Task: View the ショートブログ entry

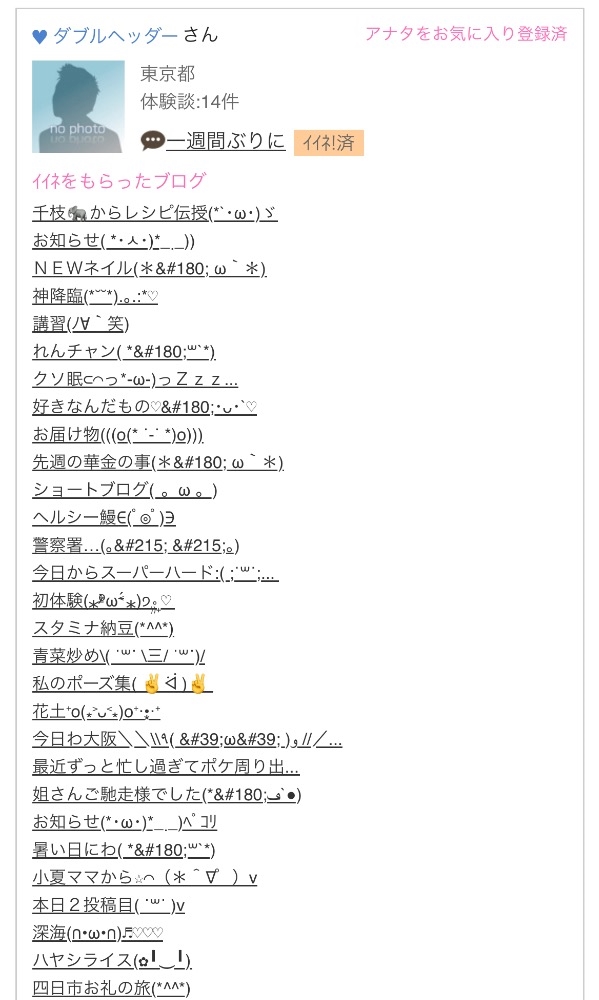Action: 125,490
